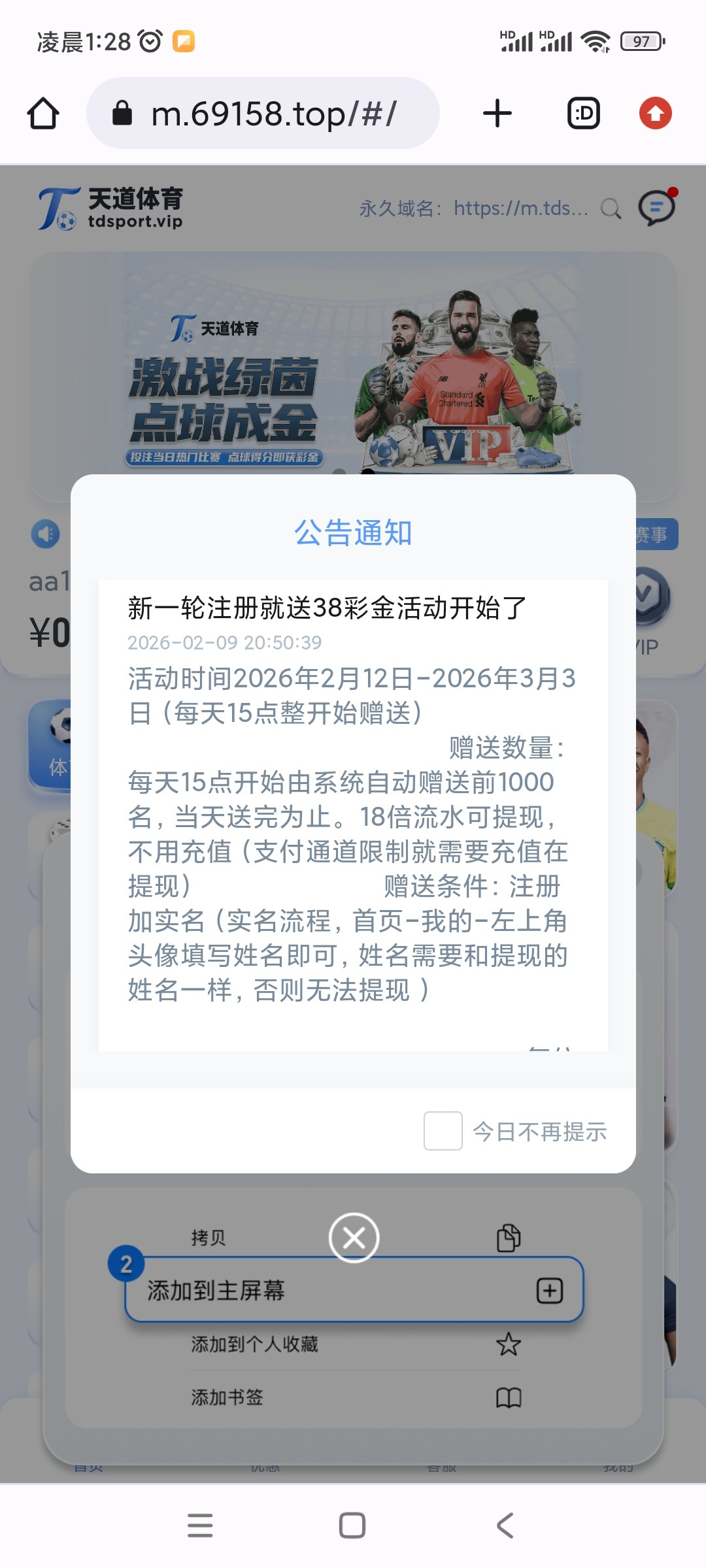Screen dimensions: 706x1568
Task: Check the 今日不再提示 checkbox
Action: tap(443, 1131)
